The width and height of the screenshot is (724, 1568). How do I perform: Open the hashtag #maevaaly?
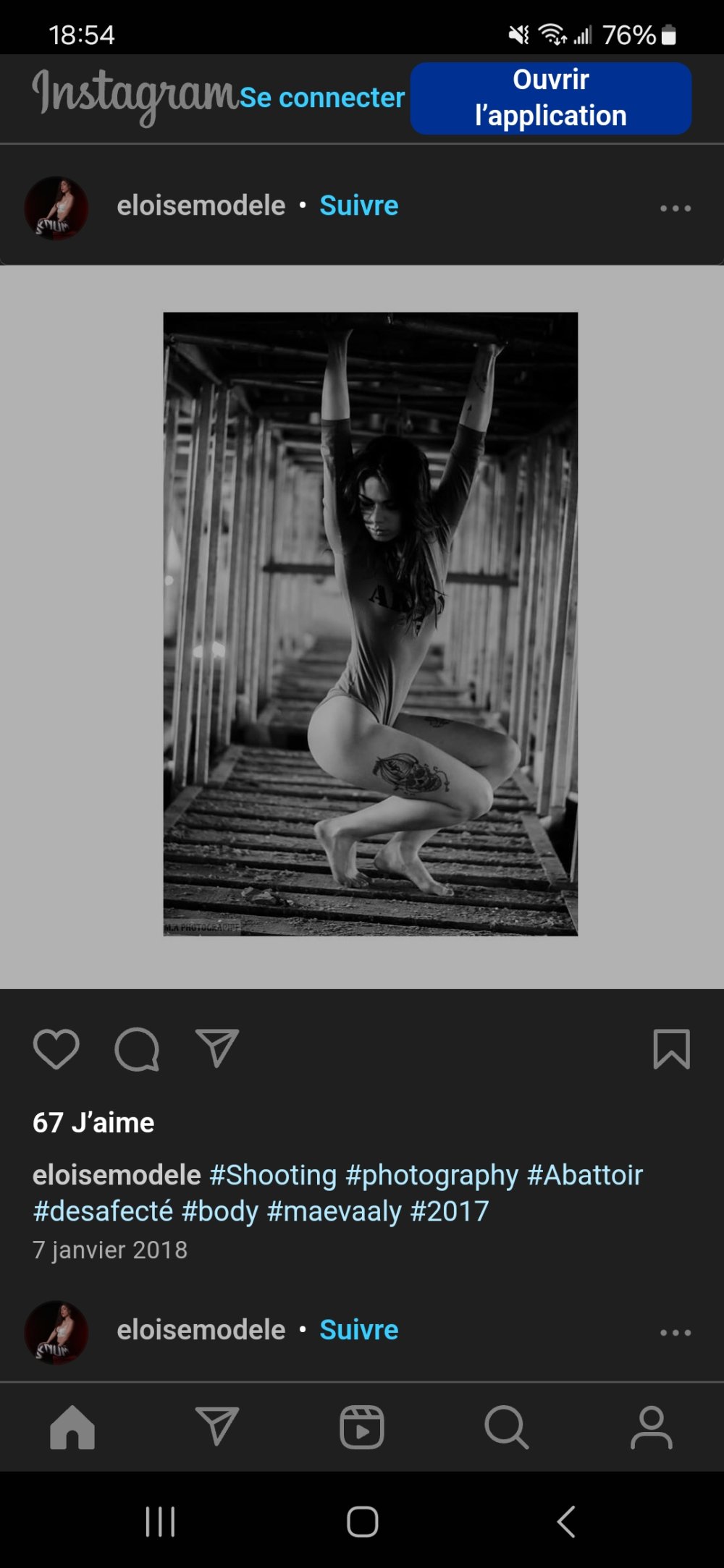(x=334, y=1211)
